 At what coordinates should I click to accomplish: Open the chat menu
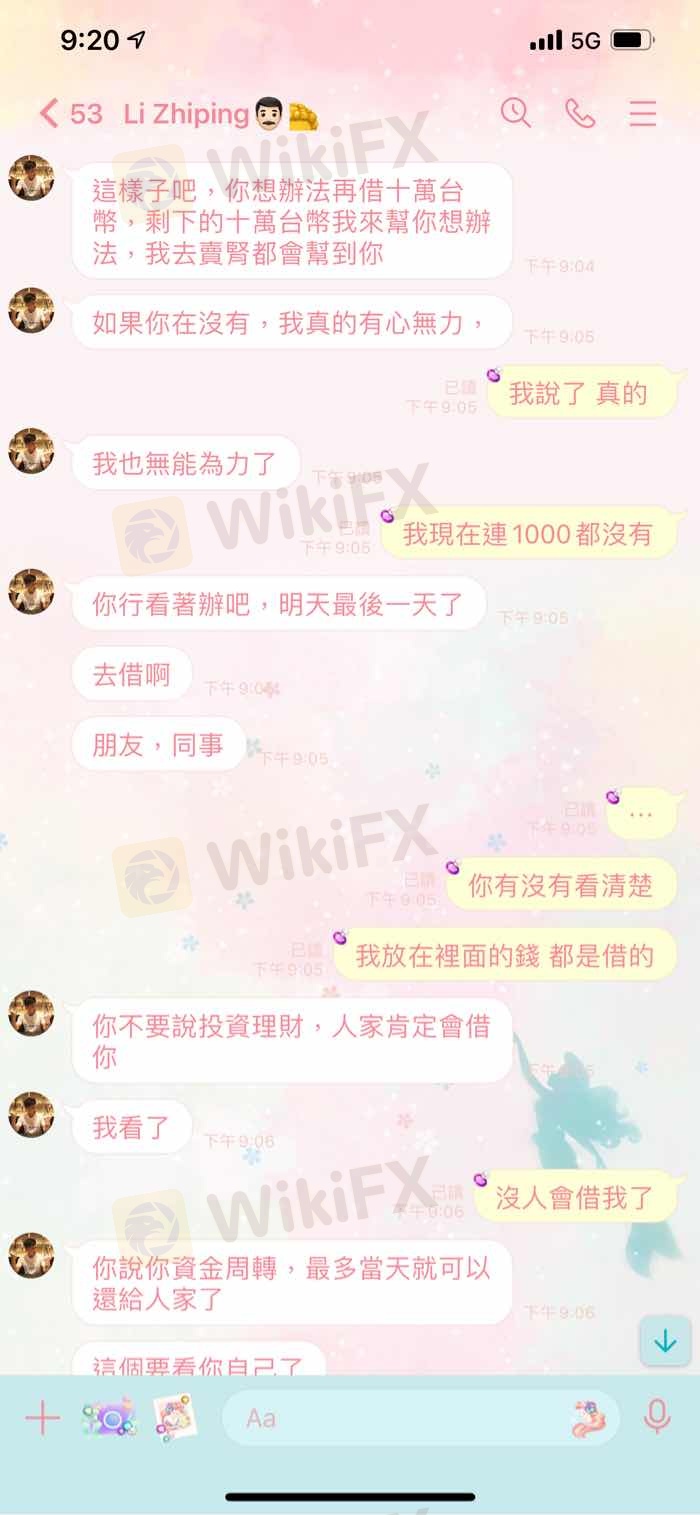tap(643, 113)
